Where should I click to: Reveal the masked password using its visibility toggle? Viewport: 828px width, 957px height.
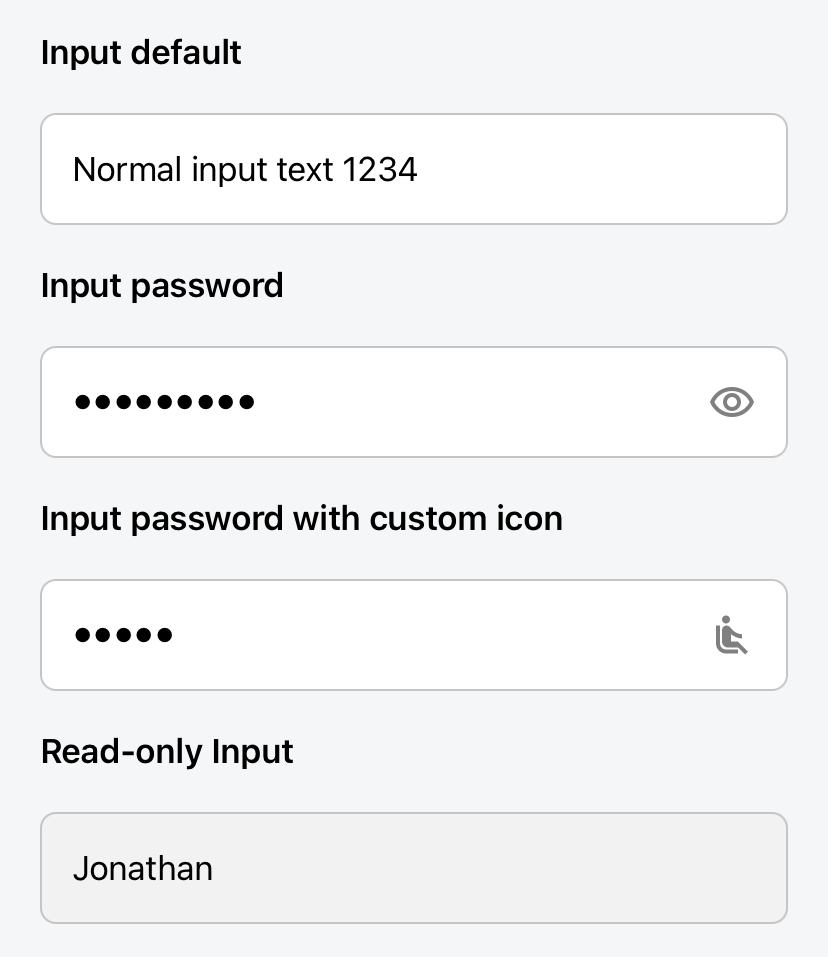[731, 402]
